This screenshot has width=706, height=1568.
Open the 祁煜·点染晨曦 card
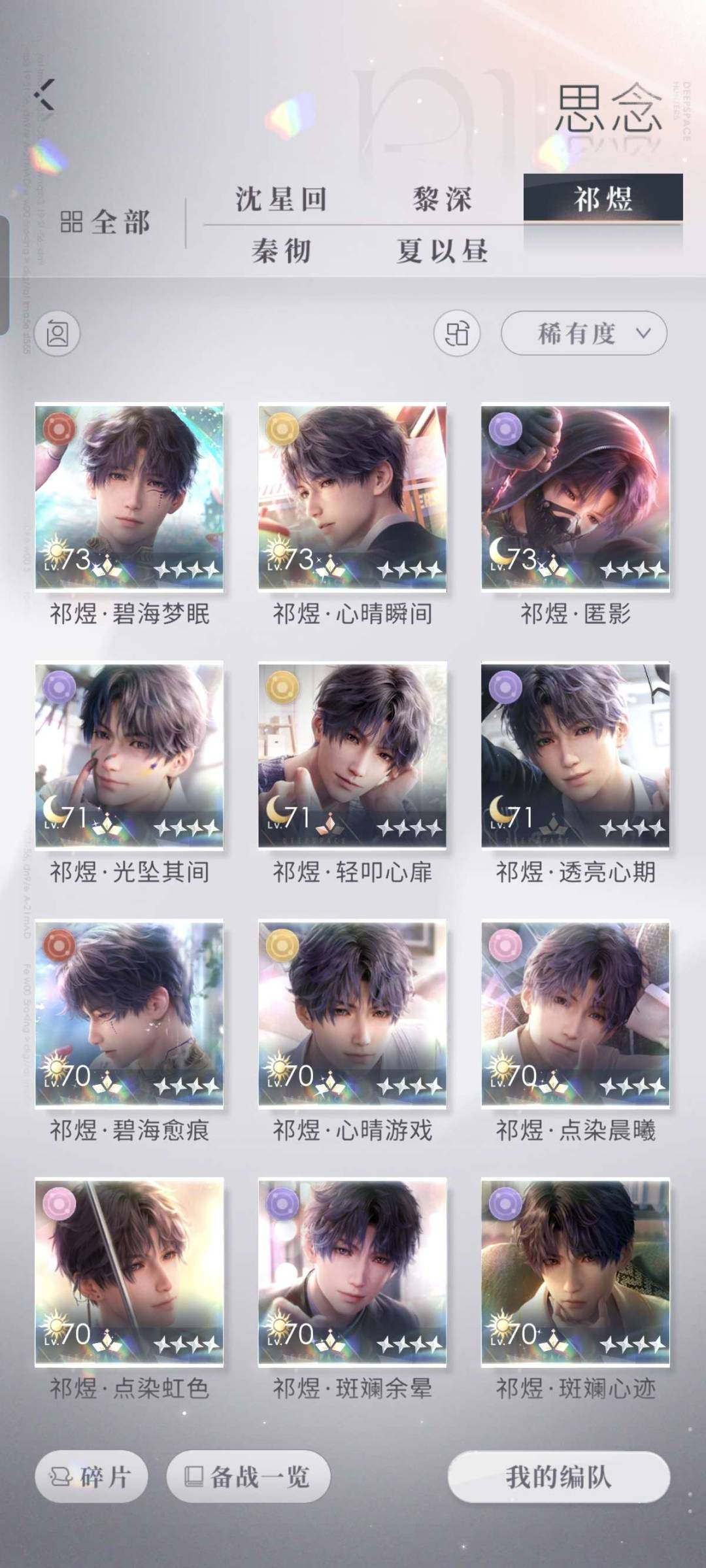tap(575, 1014)
